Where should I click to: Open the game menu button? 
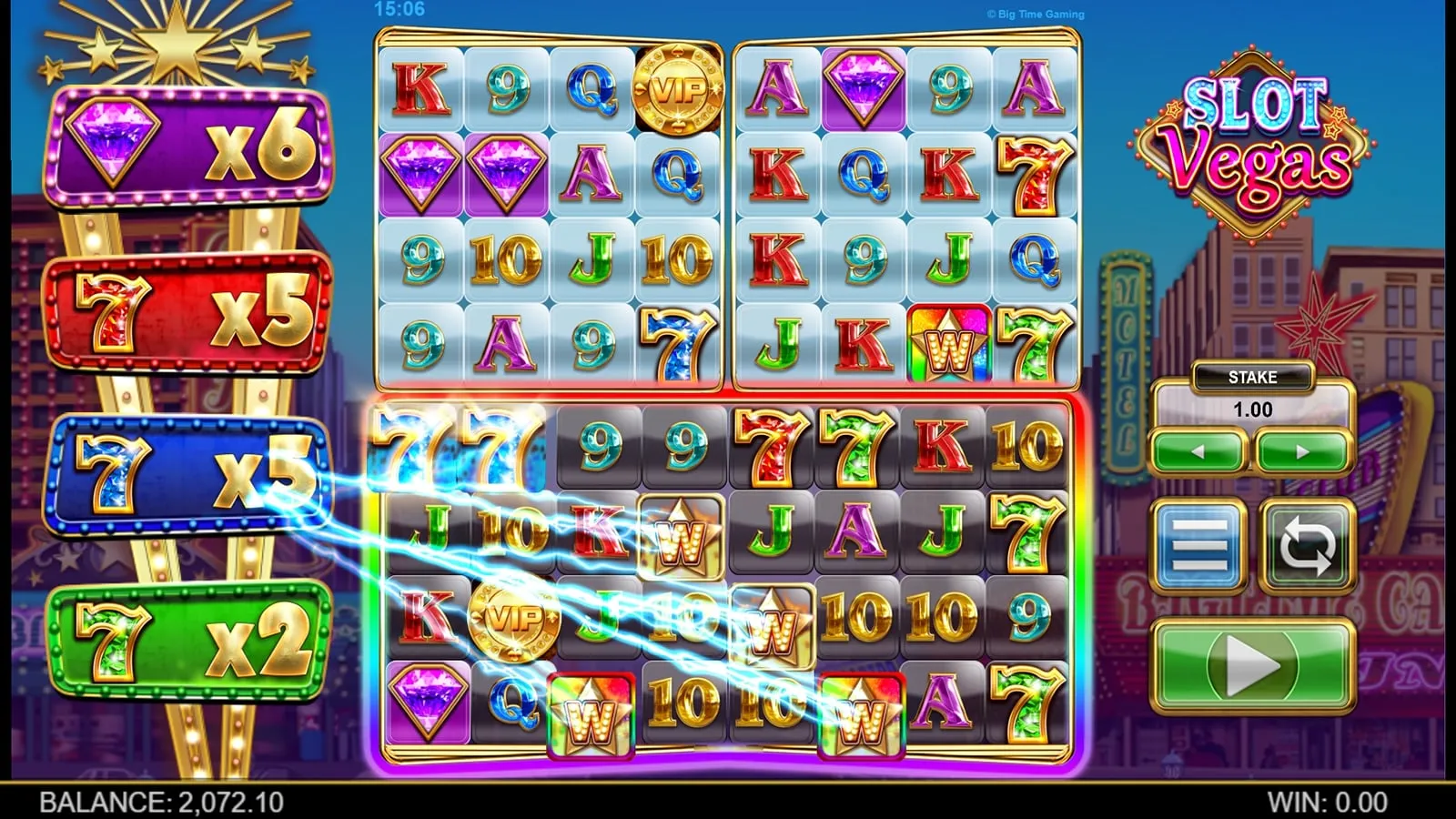tap(1199, 546)
